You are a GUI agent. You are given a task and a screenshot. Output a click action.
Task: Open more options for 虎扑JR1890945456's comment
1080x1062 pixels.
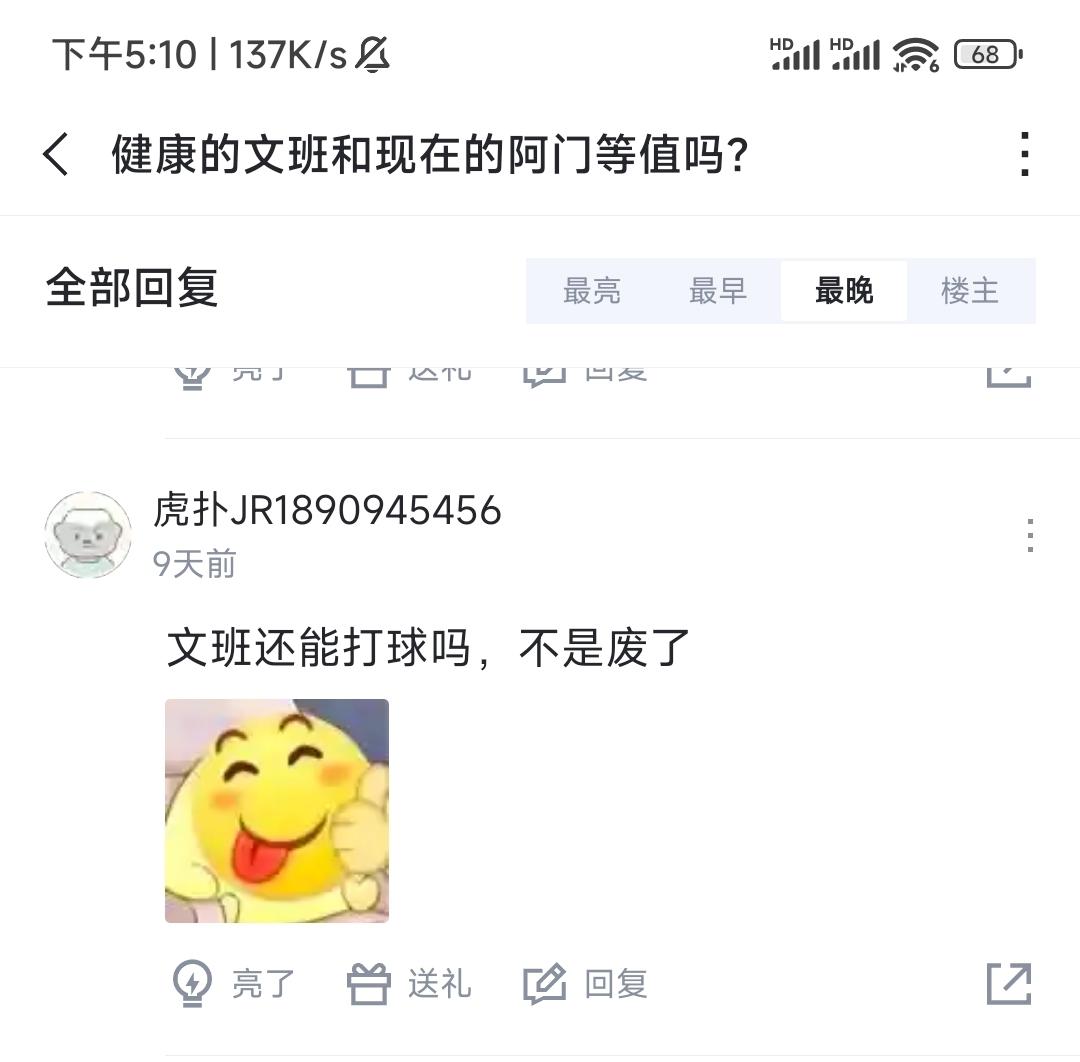coord(1030,536)
